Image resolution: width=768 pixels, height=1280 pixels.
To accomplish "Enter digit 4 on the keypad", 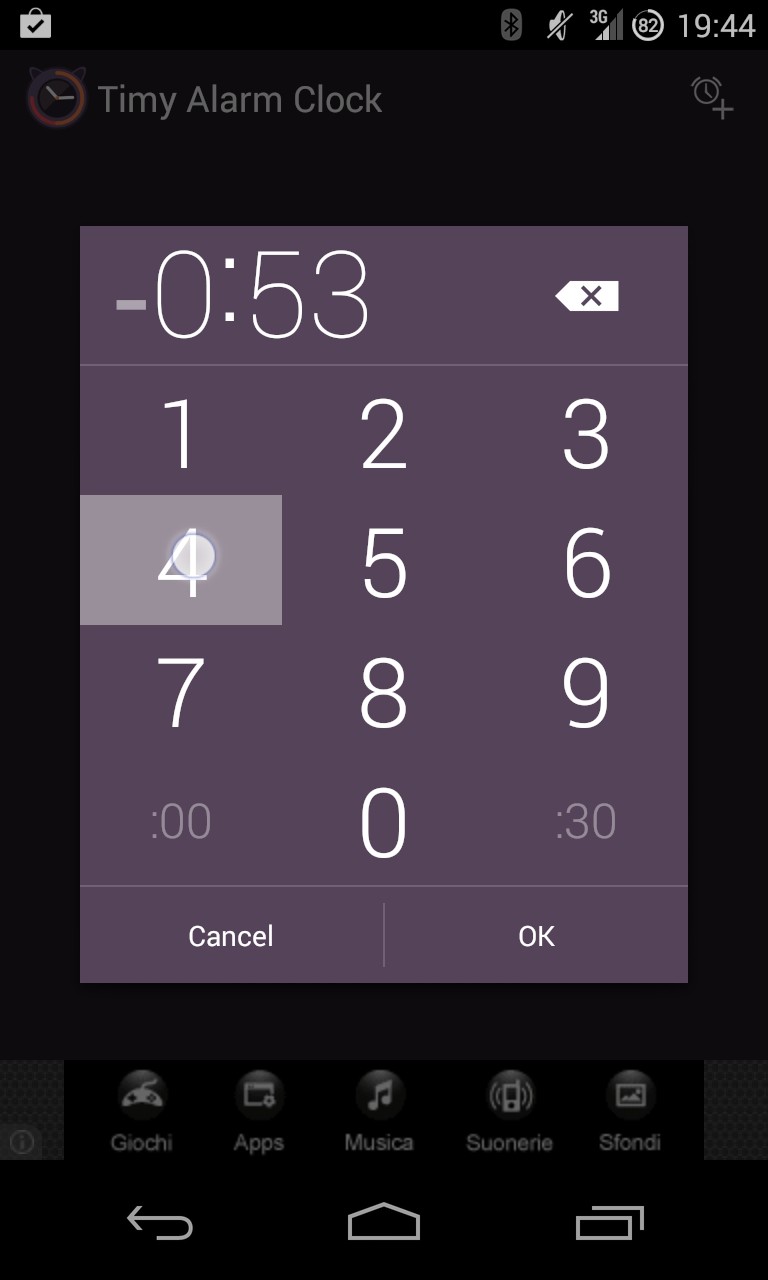I will coord(181,560).
